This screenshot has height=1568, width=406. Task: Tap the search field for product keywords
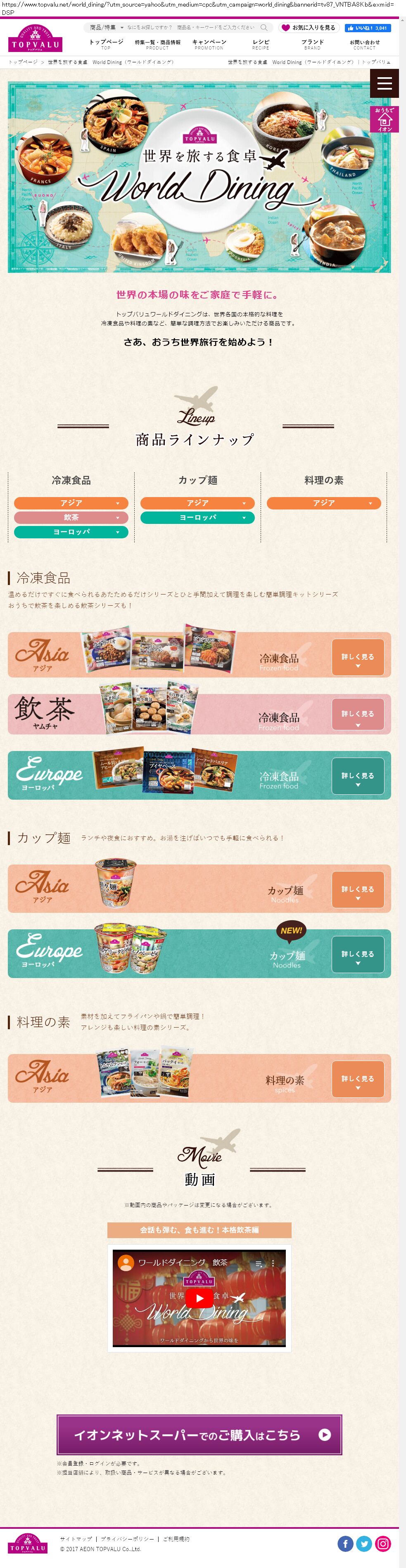(x=213, y=27)
